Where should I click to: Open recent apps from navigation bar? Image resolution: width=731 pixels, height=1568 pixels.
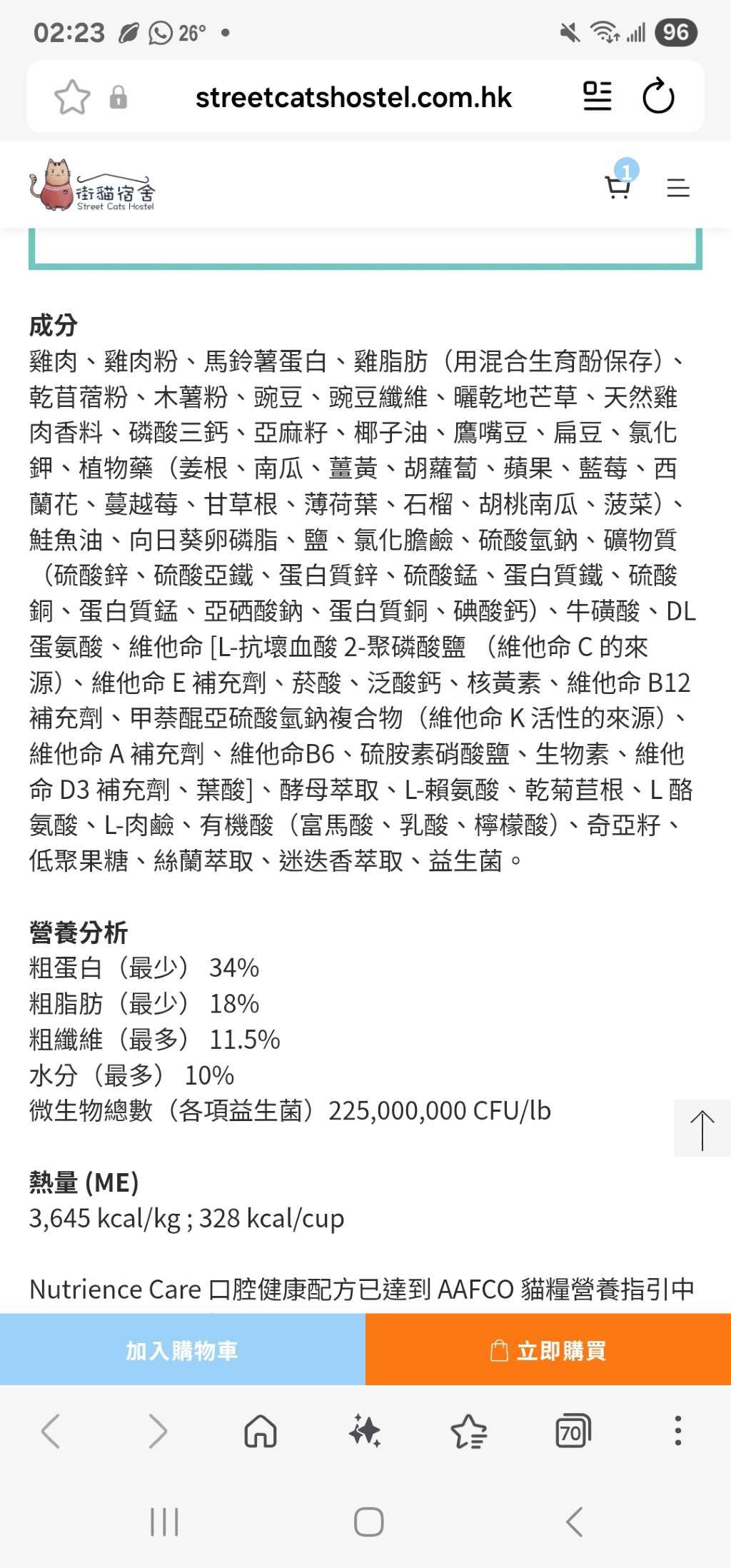click(x=164, y=1522)
